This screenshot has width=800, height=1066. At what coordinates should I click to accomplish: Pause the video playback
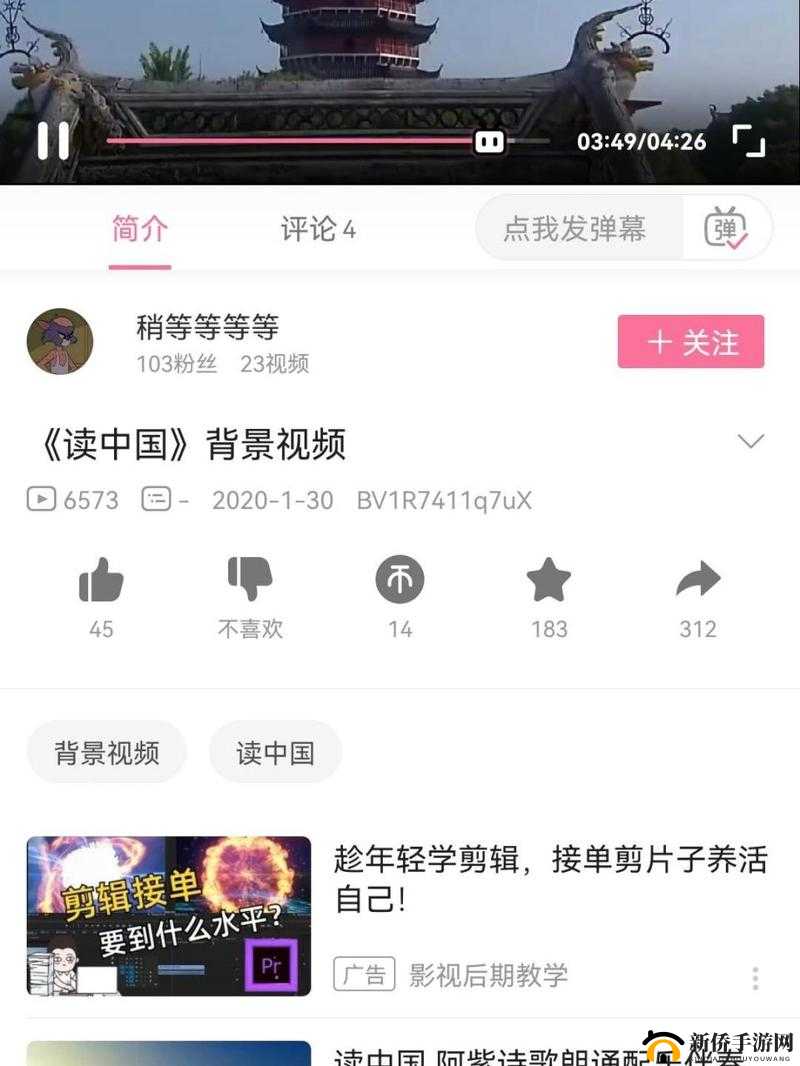click(55, 142)
